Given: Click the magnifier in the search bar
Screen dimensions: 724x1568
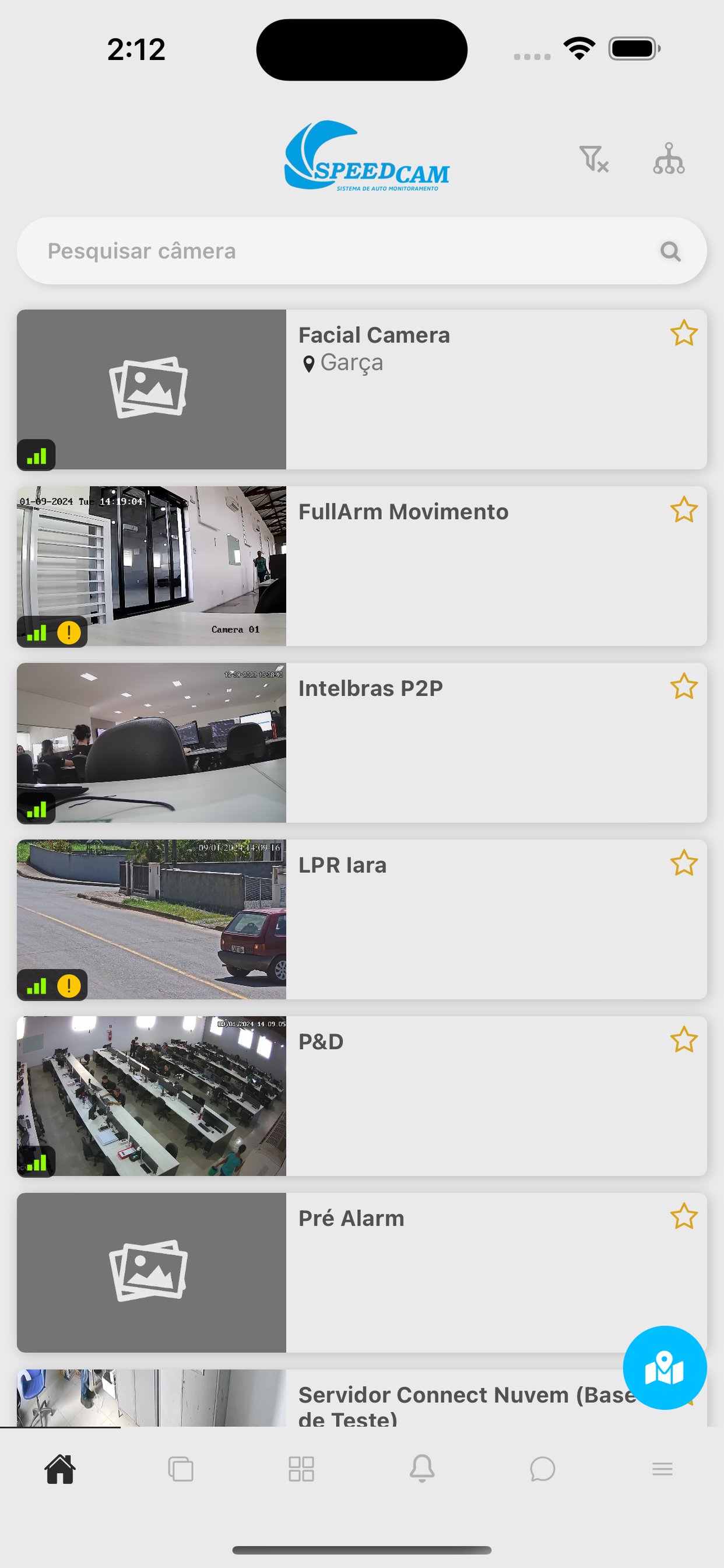Looking at the screenshot, I should pos(669,250).
